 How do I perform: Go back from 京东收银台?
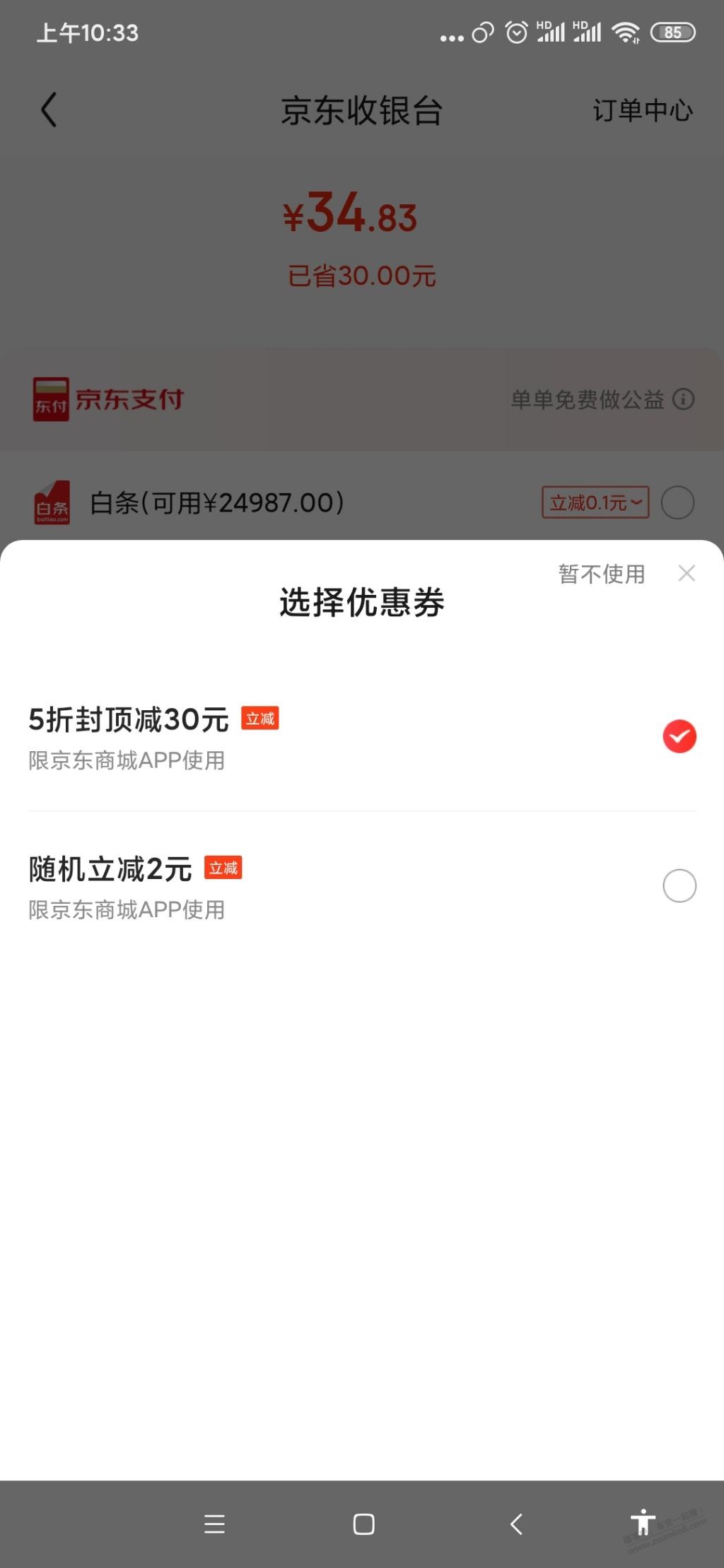[48, 110]
